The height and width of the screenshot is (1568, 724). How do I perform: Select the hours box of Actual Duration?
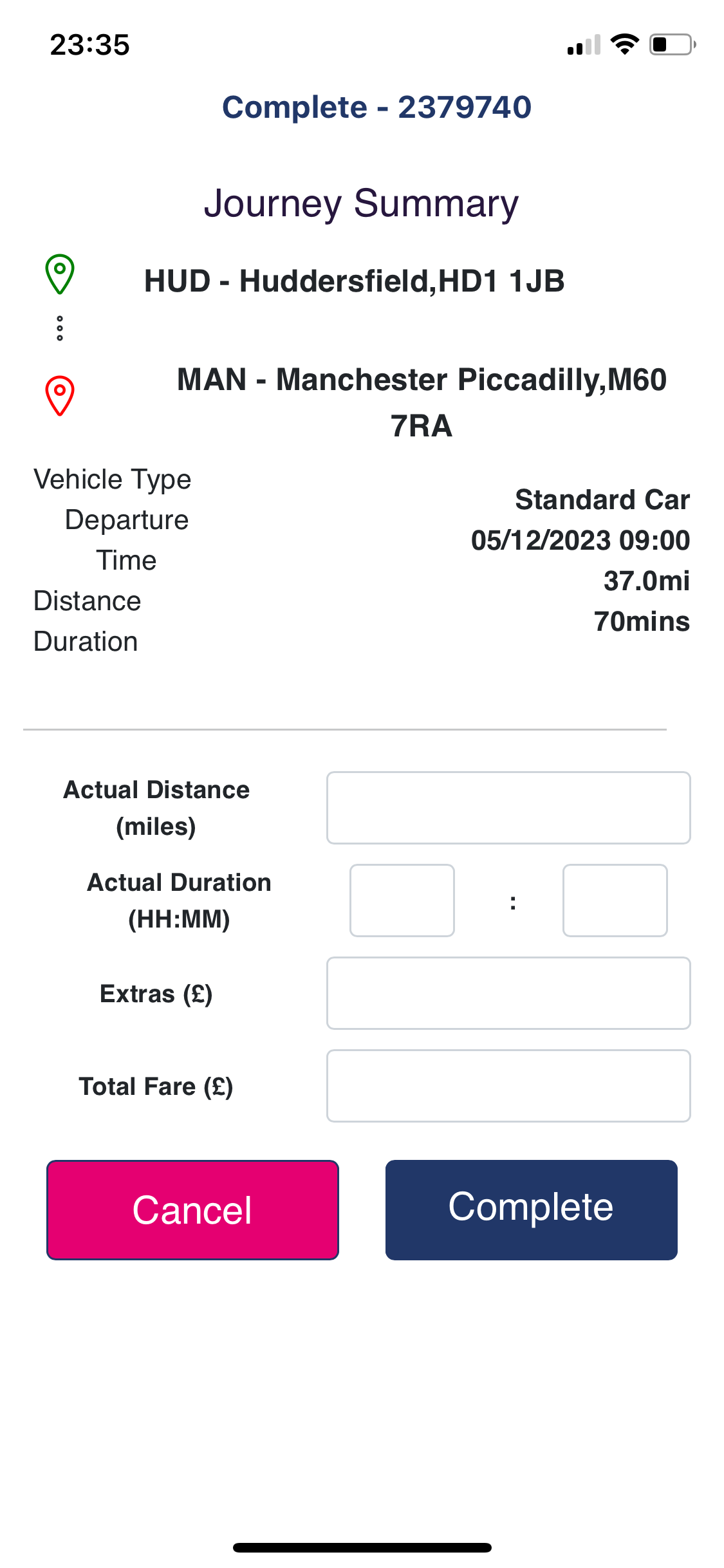click(x=402, y=901)
